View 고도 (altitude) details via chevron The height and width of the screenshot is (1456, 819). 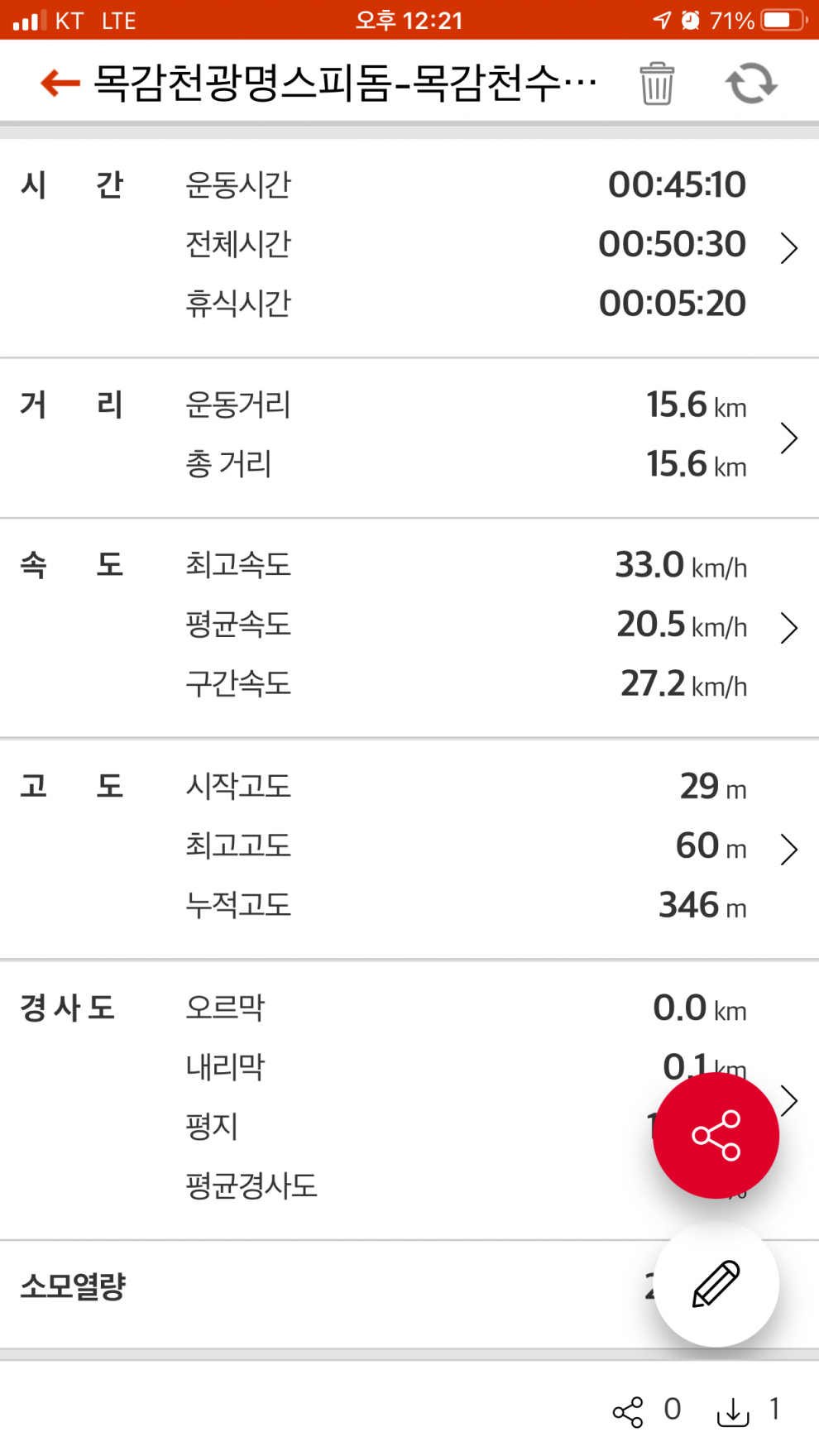pos(789,850)
